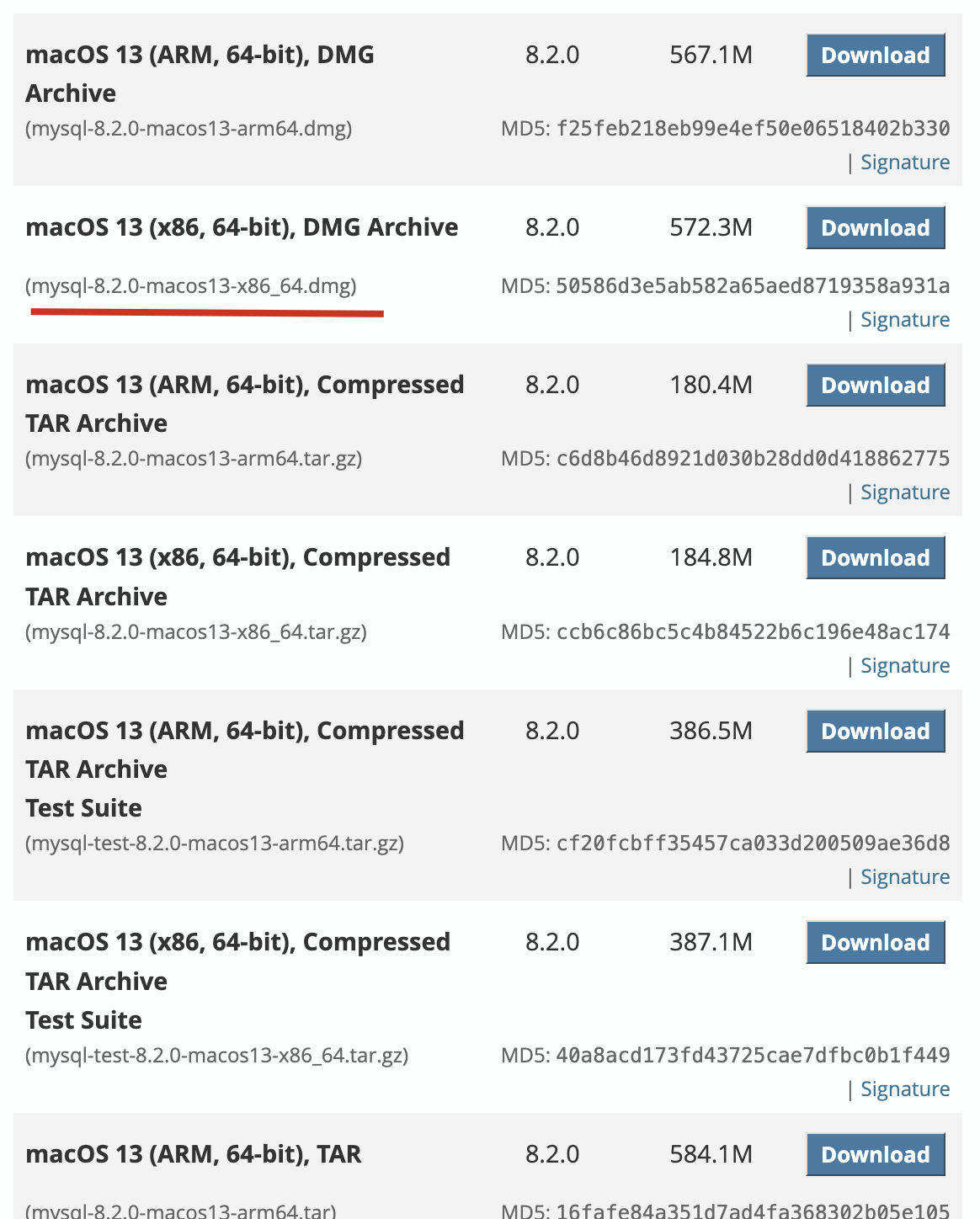Show Signature for mysql-test-8.2.0-macos13-x86_64.tar.gz
Image resolution: width=980 pixels, height=1219 pixels.
pyautogui.click(x=904, y=1089)
